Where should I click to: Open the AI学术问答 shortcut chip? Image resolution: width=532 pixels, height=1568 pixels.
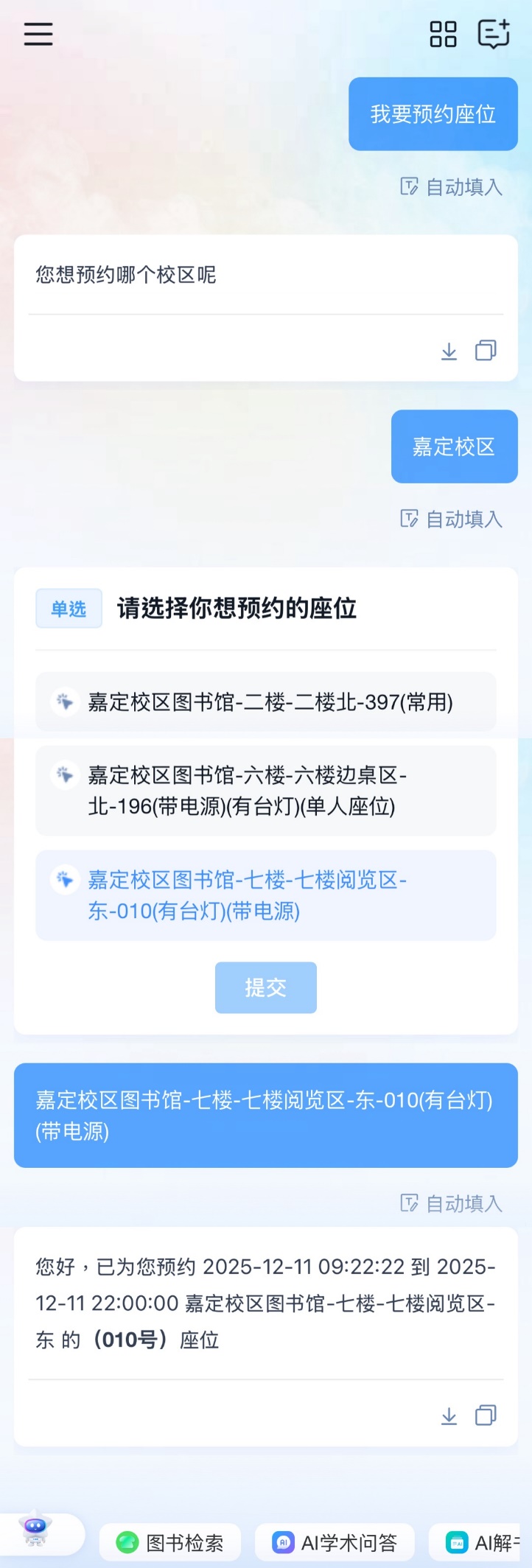[335, 1542]
